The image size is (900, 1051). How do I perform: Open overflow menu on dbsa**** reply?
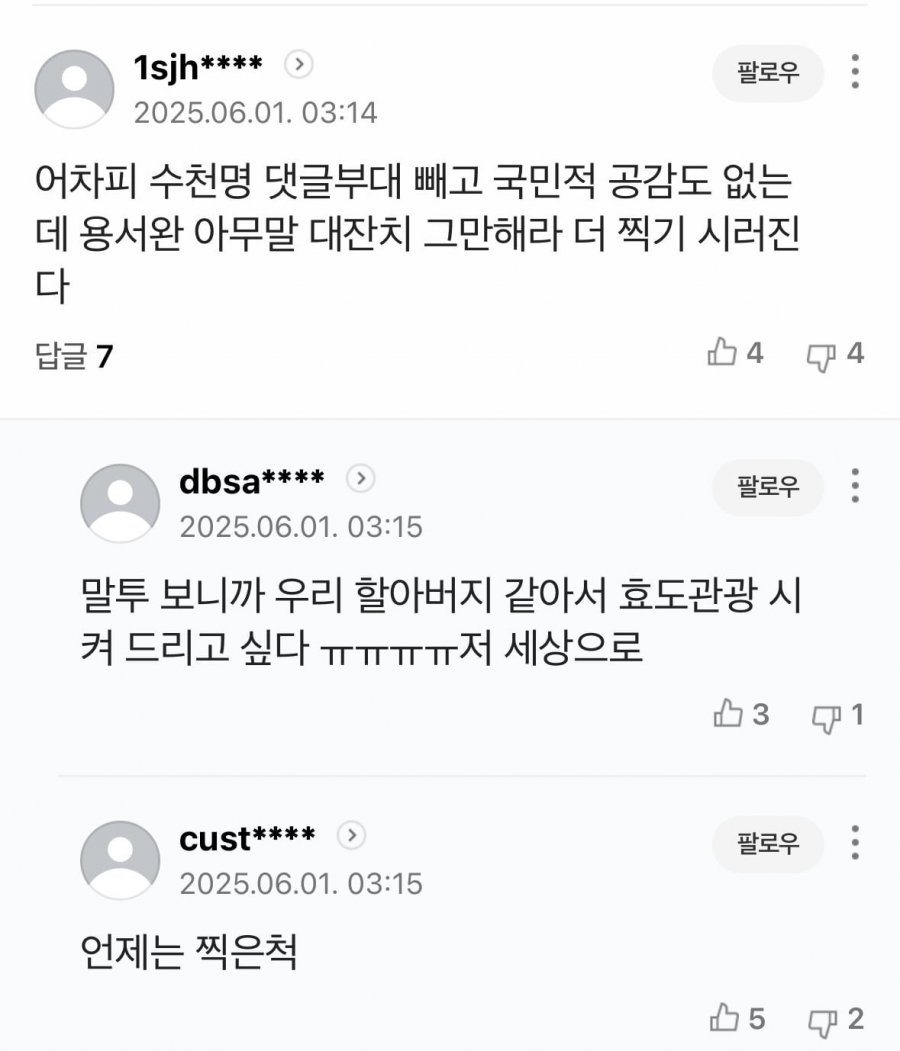point(855,485)
